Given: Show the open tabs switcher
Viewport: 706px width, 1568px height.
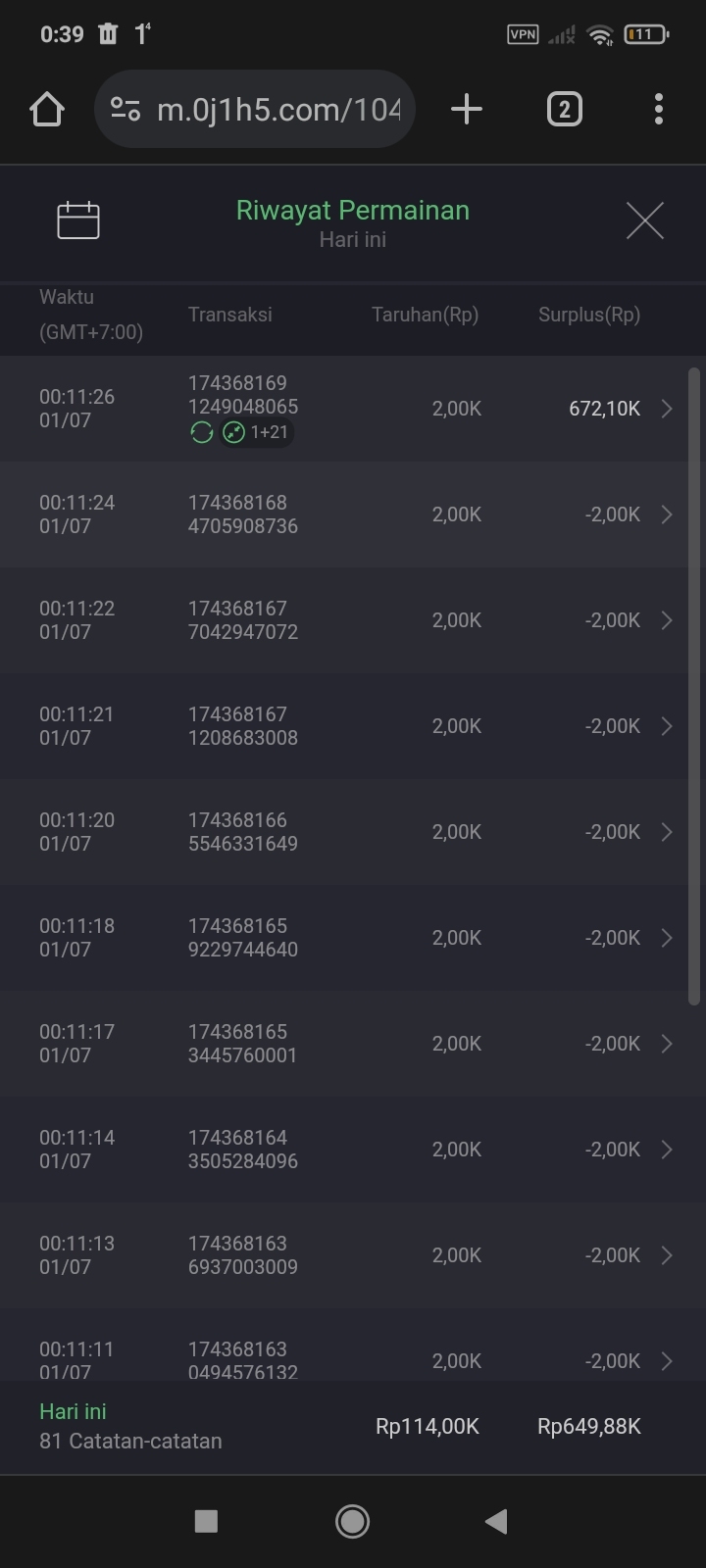Looking at the screenshot, I should click(x=564, y=109).
